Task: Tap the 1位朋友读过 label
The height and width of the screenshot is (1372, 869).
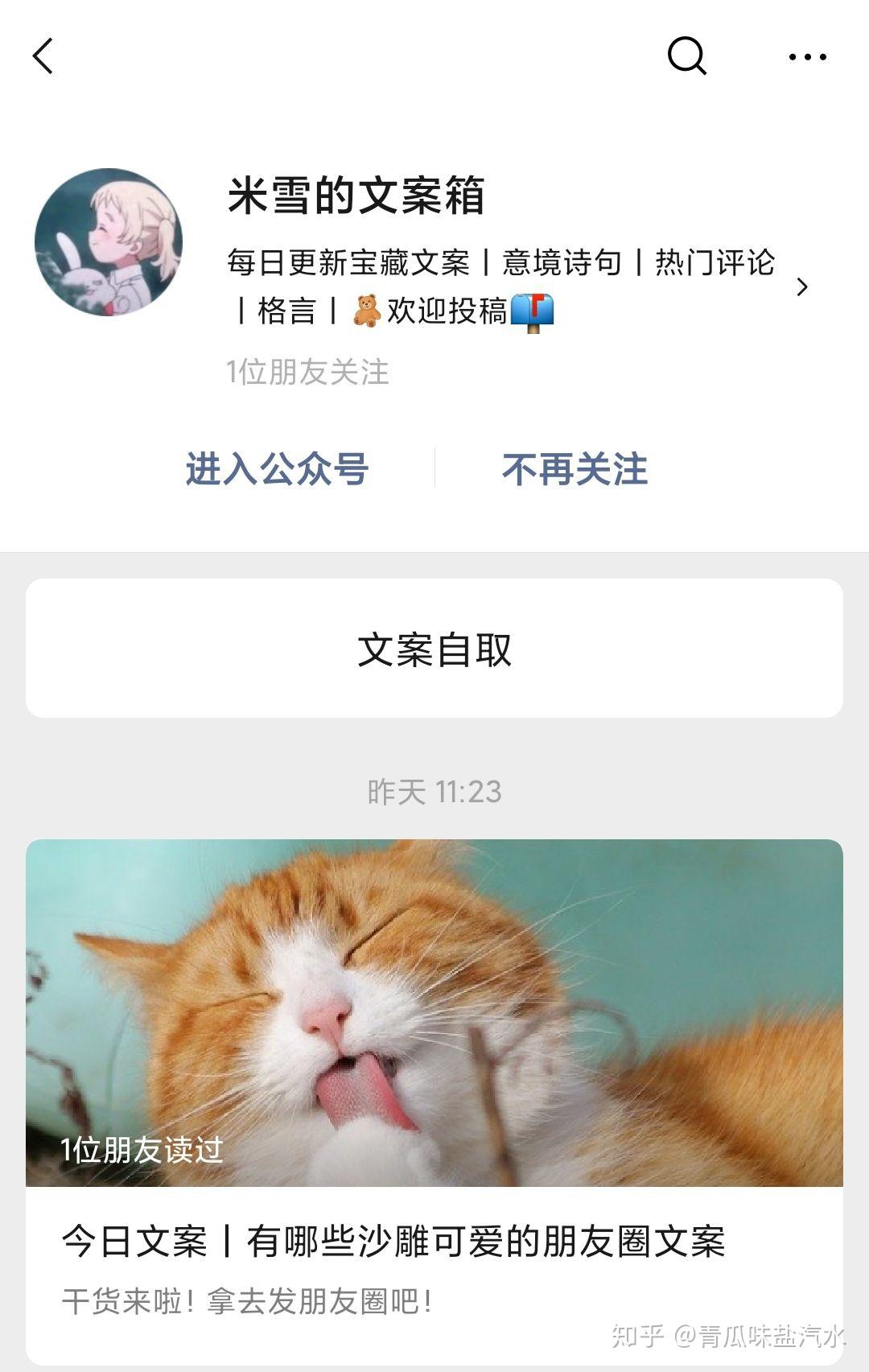Action: pos(141,1151)
